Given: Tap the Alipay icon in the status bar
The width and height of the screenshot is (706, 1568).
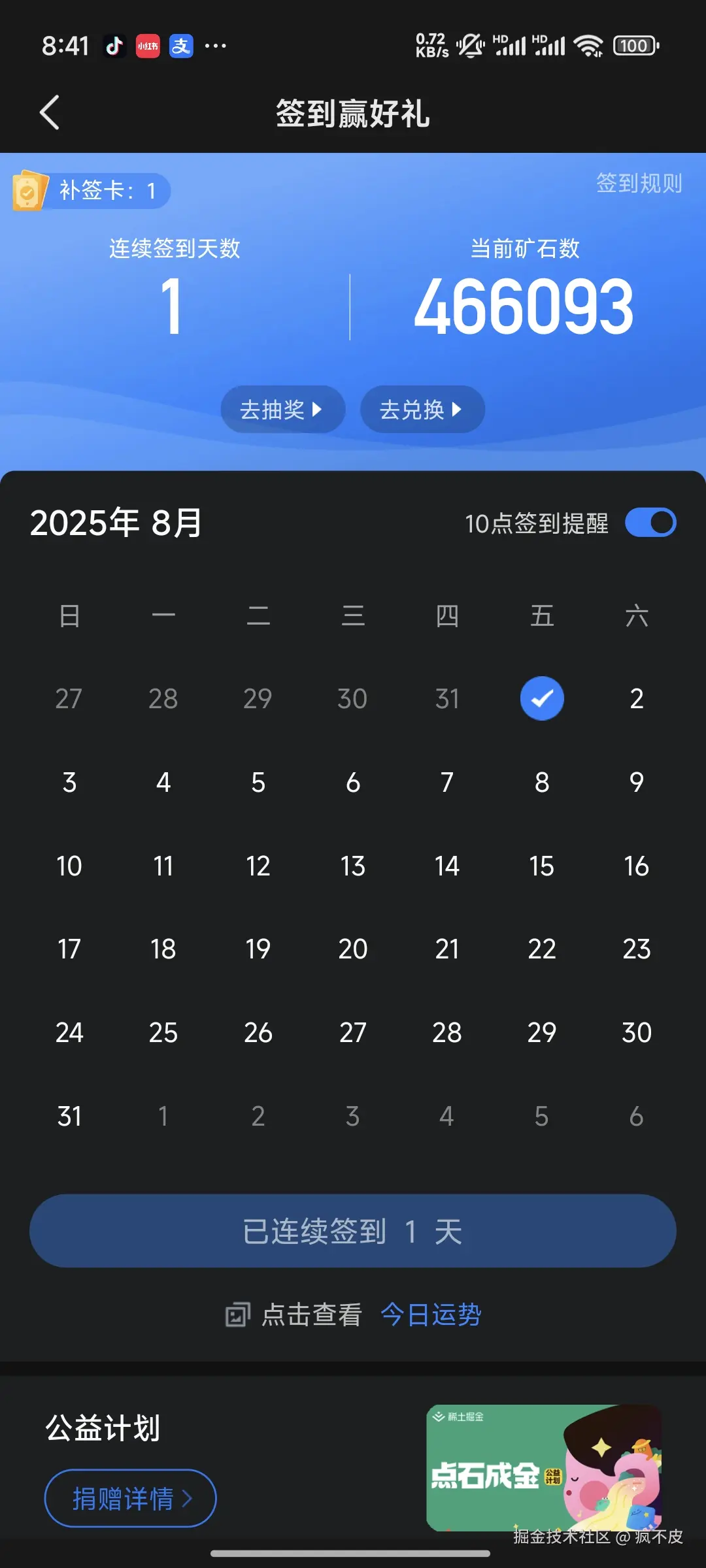Looking at the screenshot, I should (180, 46).
